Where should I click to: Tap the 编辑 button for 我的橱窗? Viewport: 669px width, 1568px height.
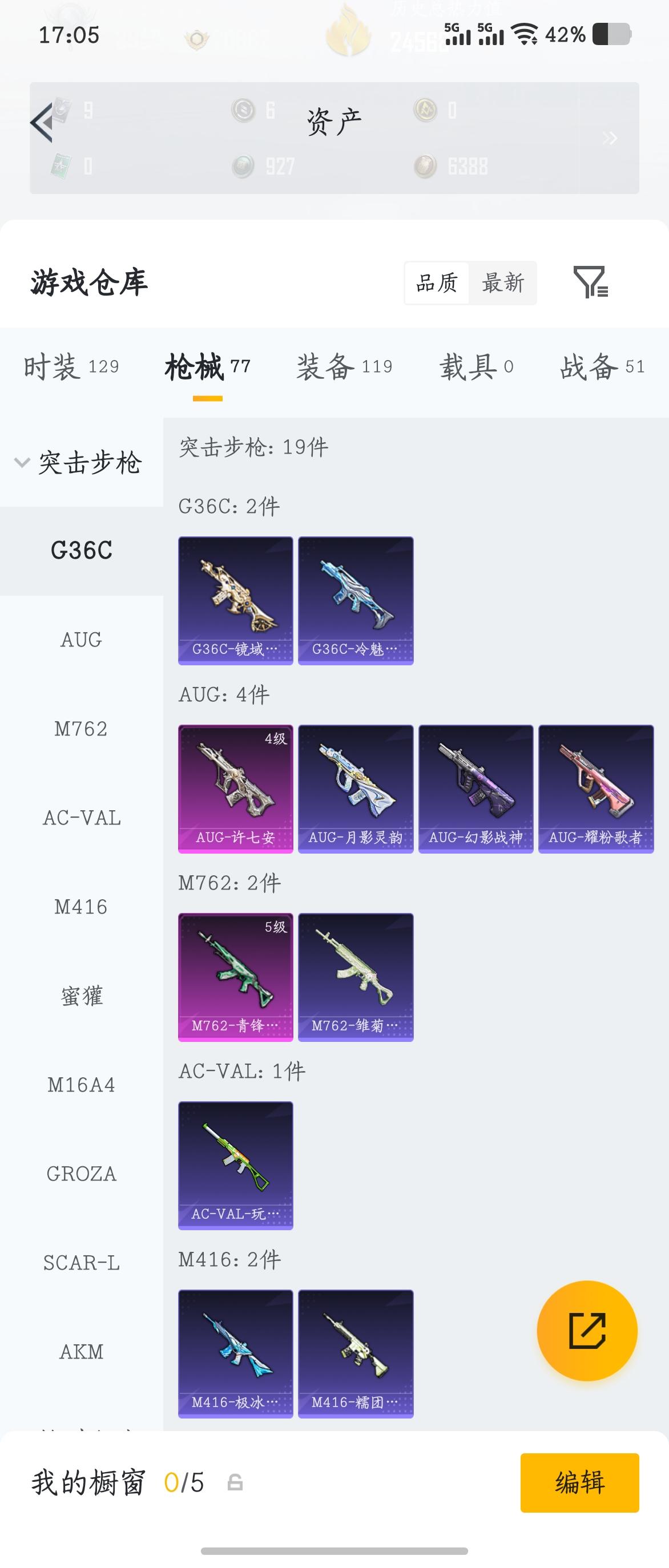click(x=579, y=1482)
